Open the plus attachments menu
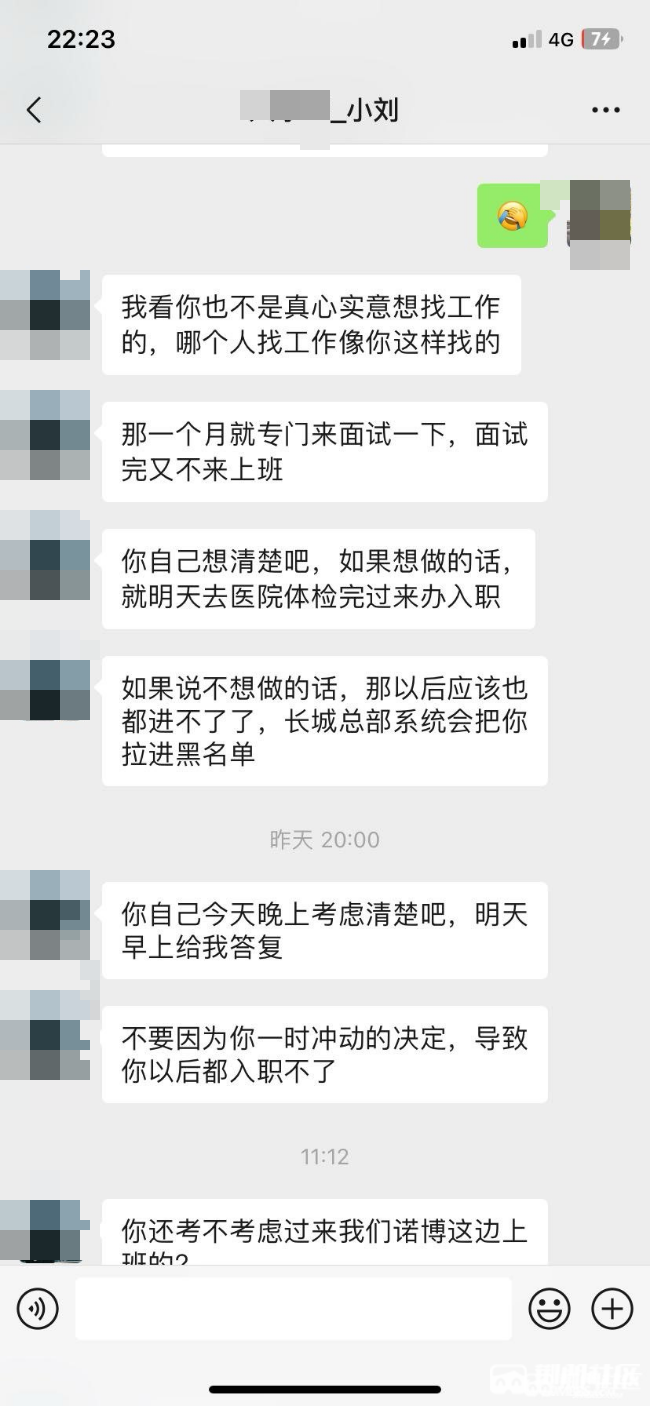 [612, 1308]
